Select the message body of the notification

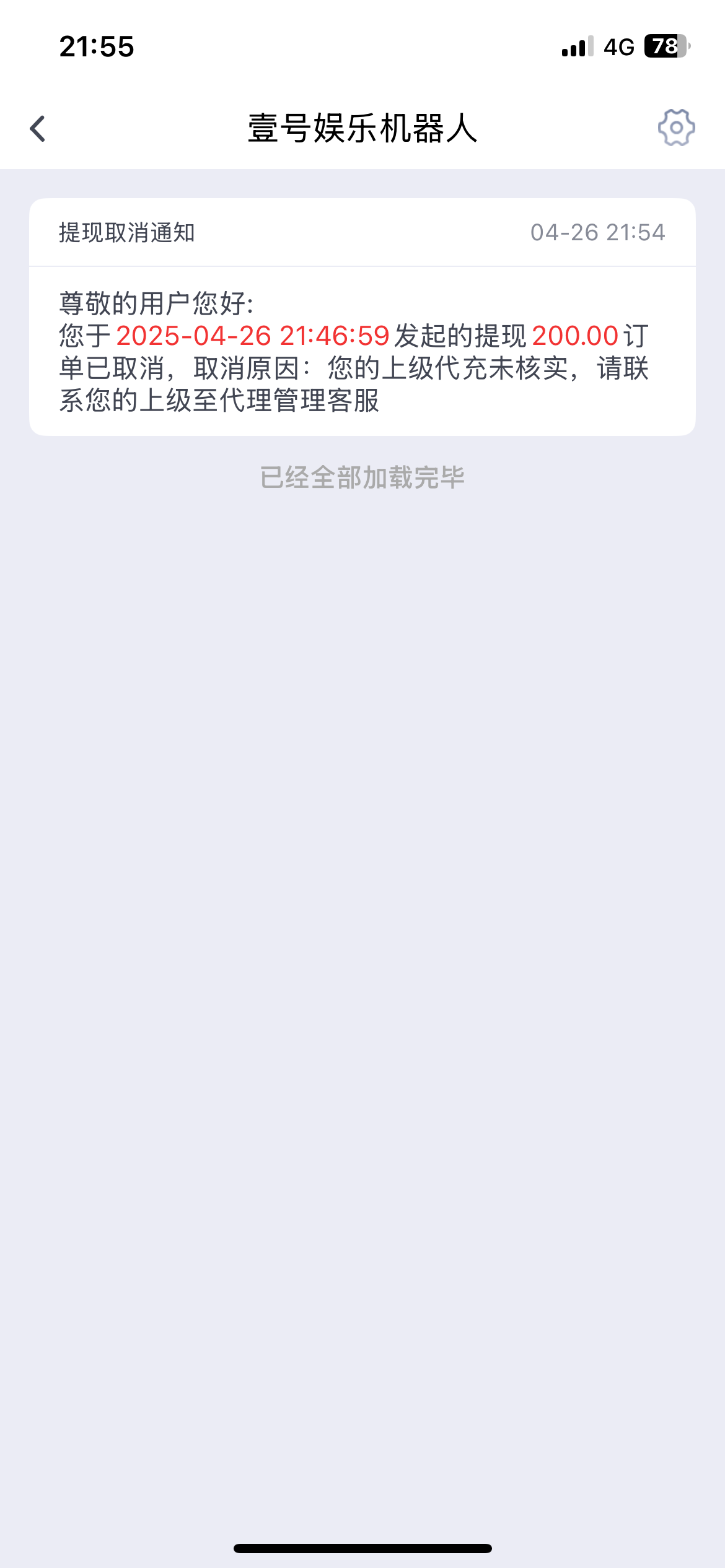coord(353,353)
